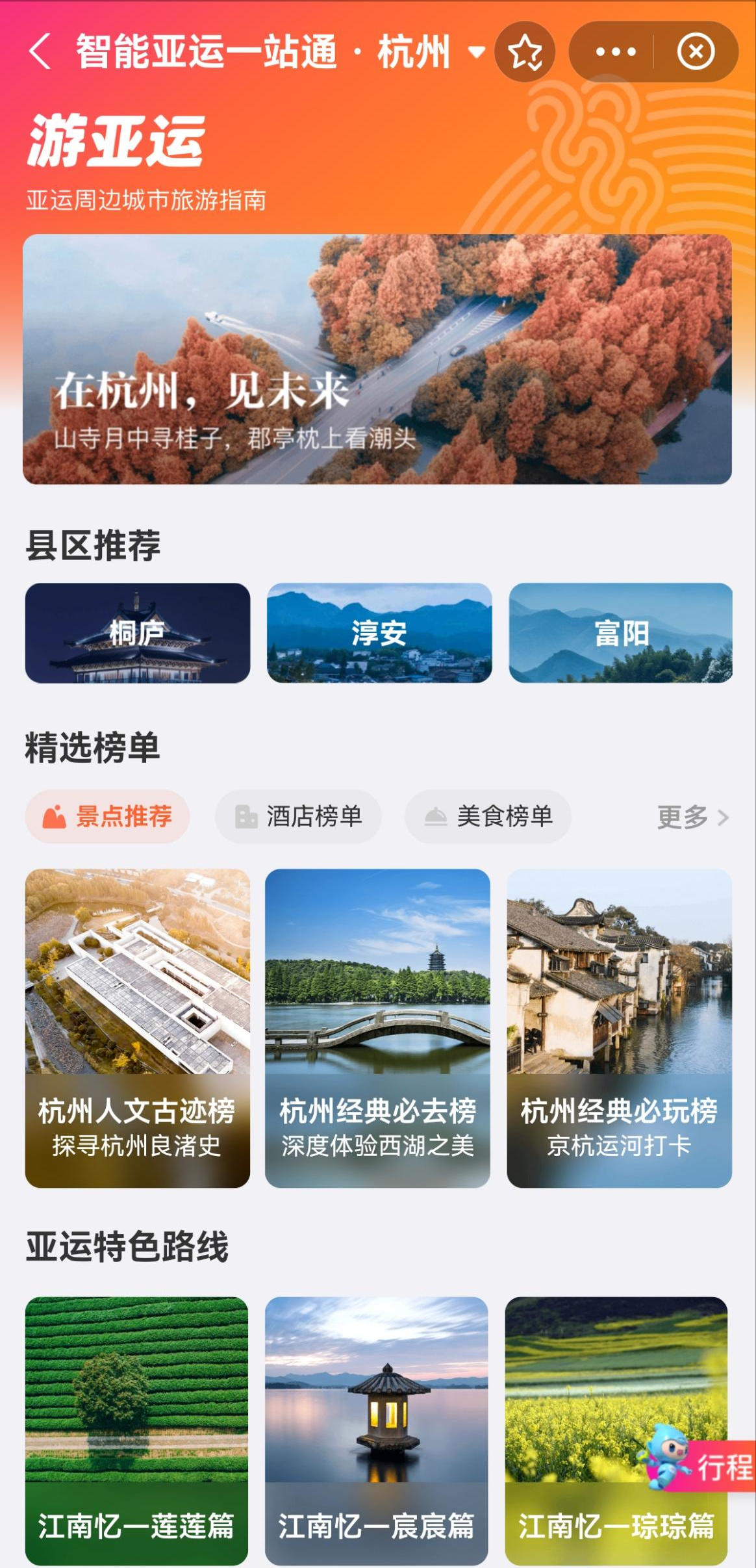Image resolution: width=756 pixels, height=1568 pixels.
Task: Switch to the 景点推荐 tab
Action: [x=108, y=816]
